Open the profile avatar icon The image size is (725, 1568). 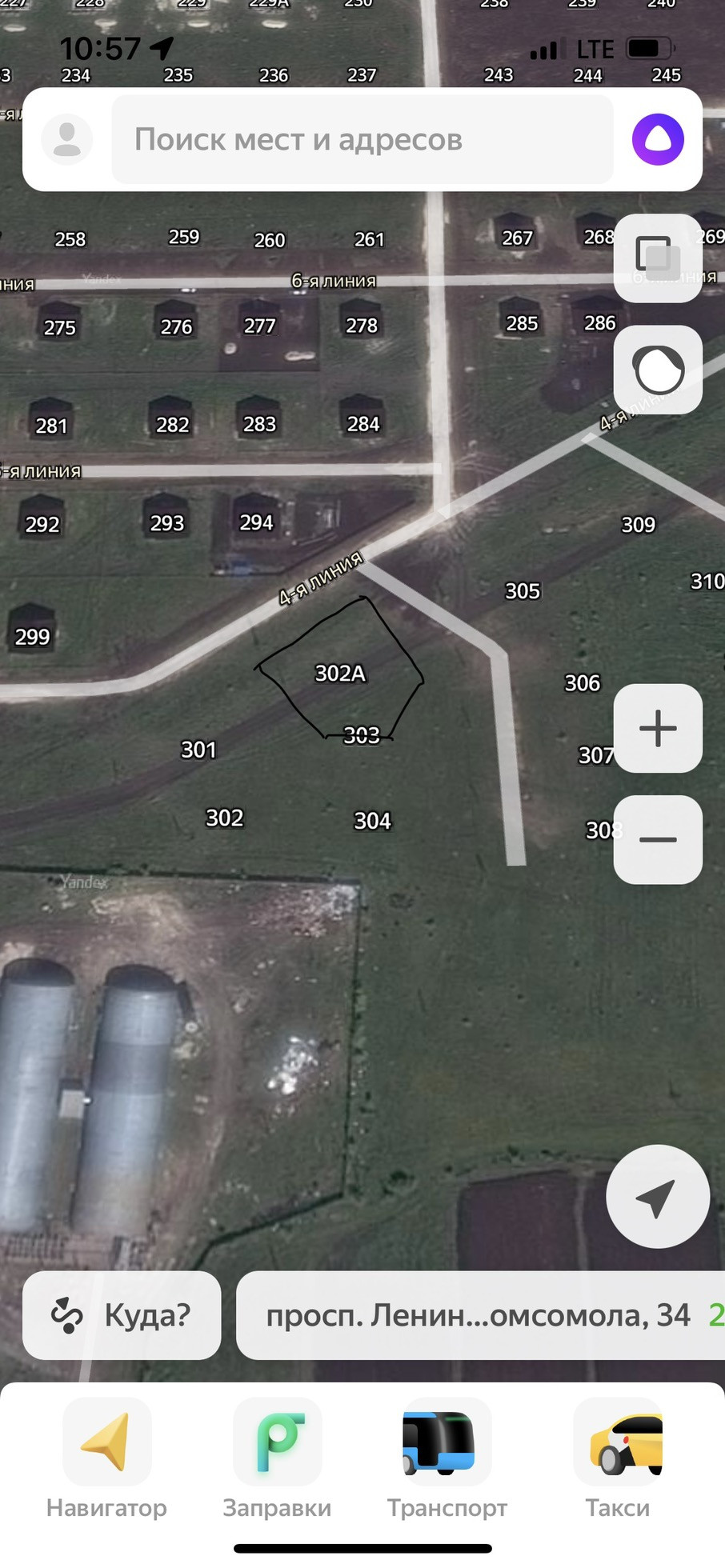click(x=67, y=139)
